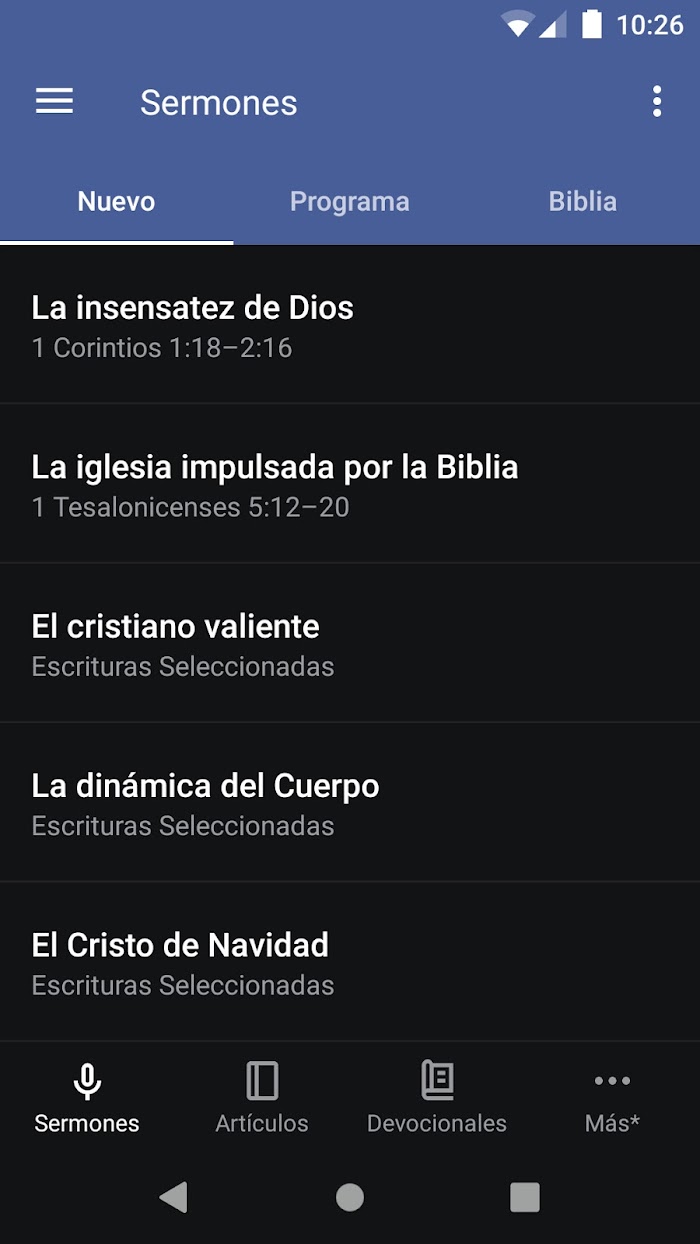Image resolution: width=700 pixels, height=1244 pixels.
Task: View the sermon El cristiano valiente
Action: (350, 643)
